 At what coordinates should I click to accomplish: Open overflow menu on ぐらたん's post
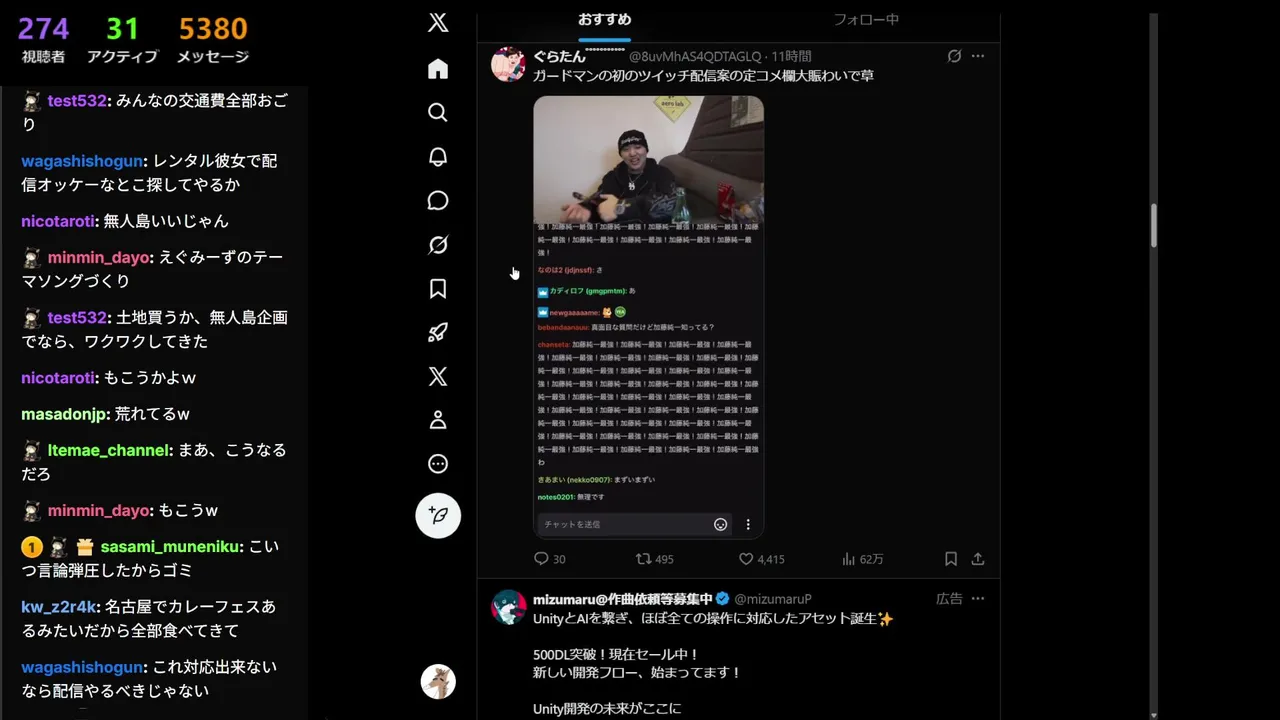978,56
